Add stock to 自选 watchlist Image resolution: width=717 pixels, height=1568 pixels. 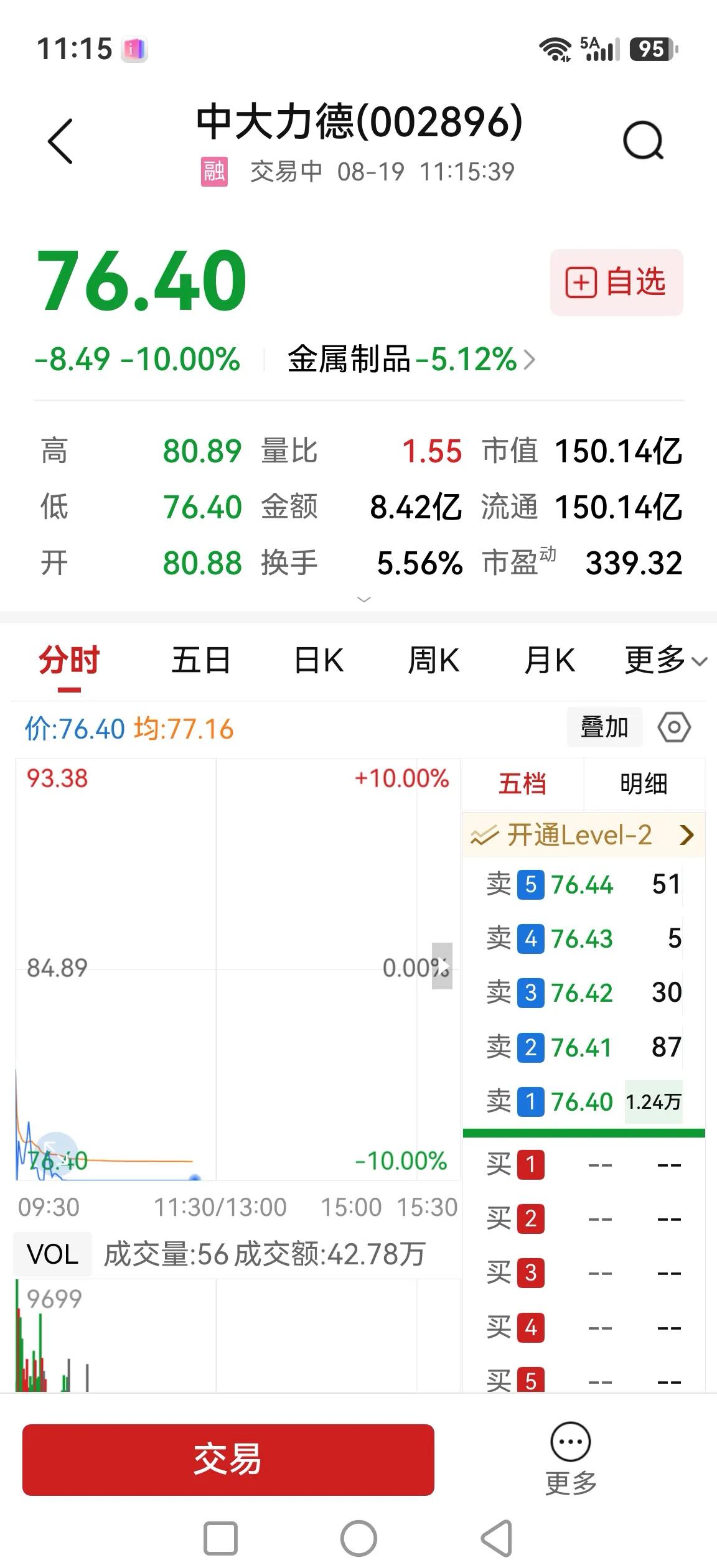click(x=616, y=282)
